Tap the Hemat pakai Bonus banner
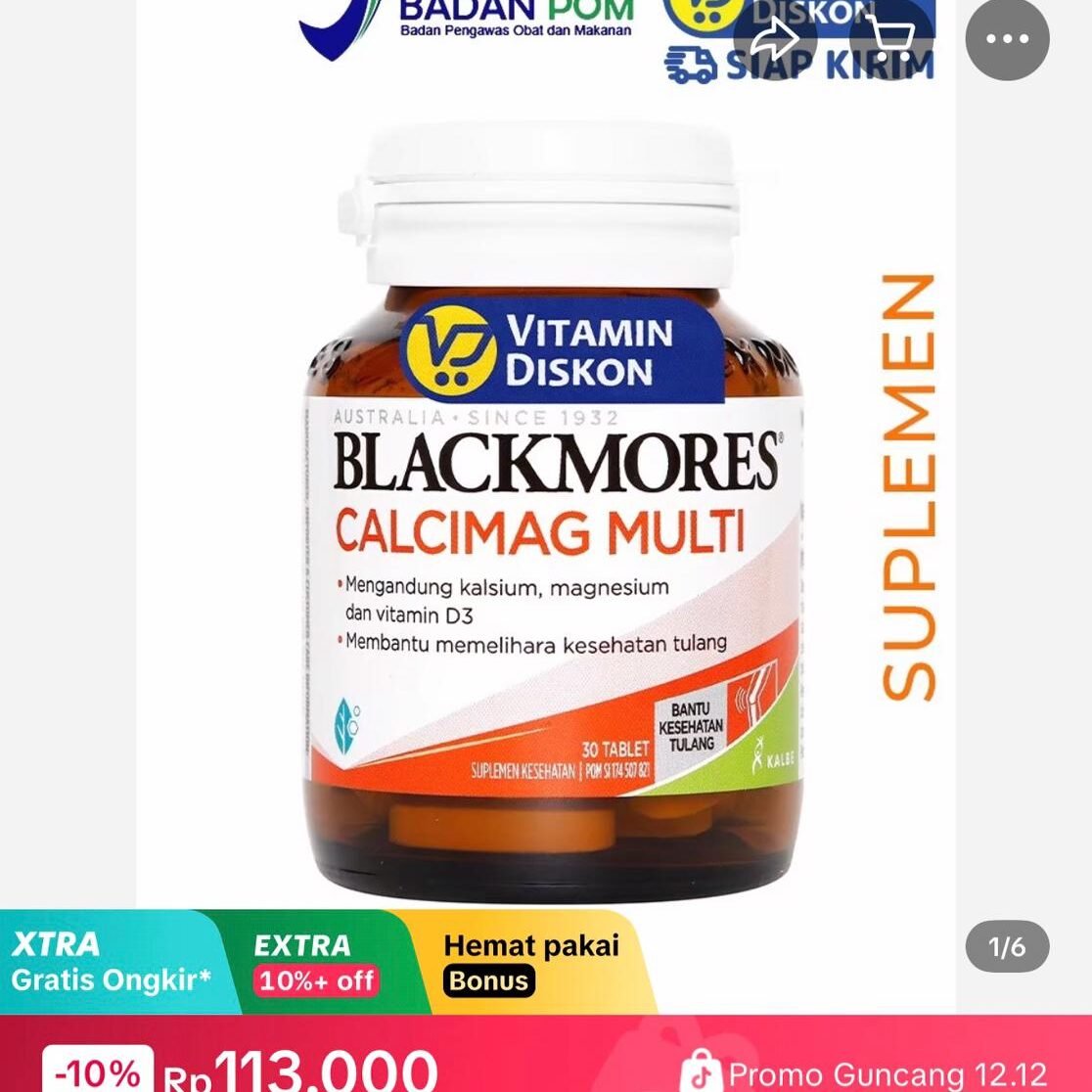This screenshot has height=1092, width=1092. tap(531, 963)
